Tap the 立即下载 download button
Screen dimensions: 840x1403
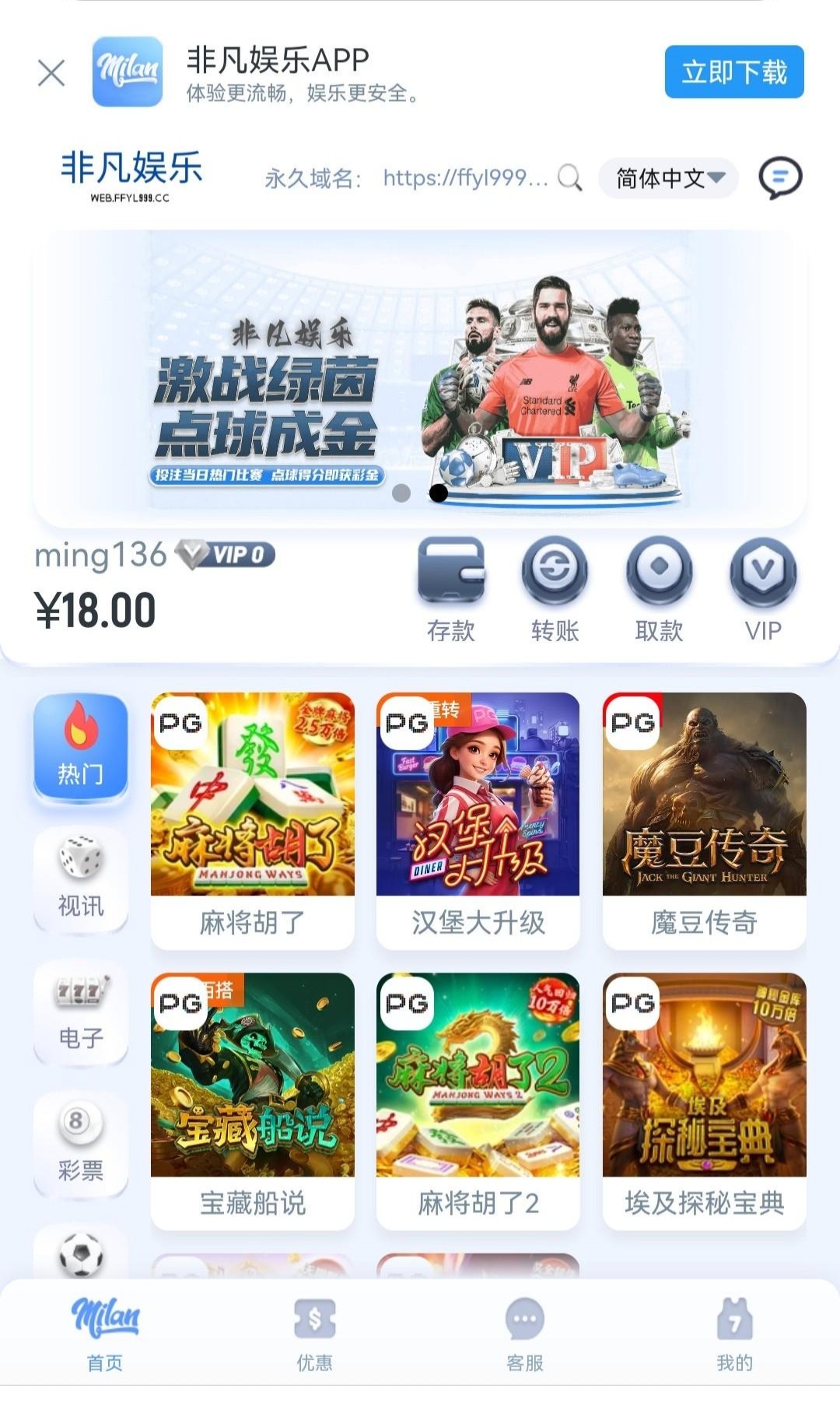point(733,72)
